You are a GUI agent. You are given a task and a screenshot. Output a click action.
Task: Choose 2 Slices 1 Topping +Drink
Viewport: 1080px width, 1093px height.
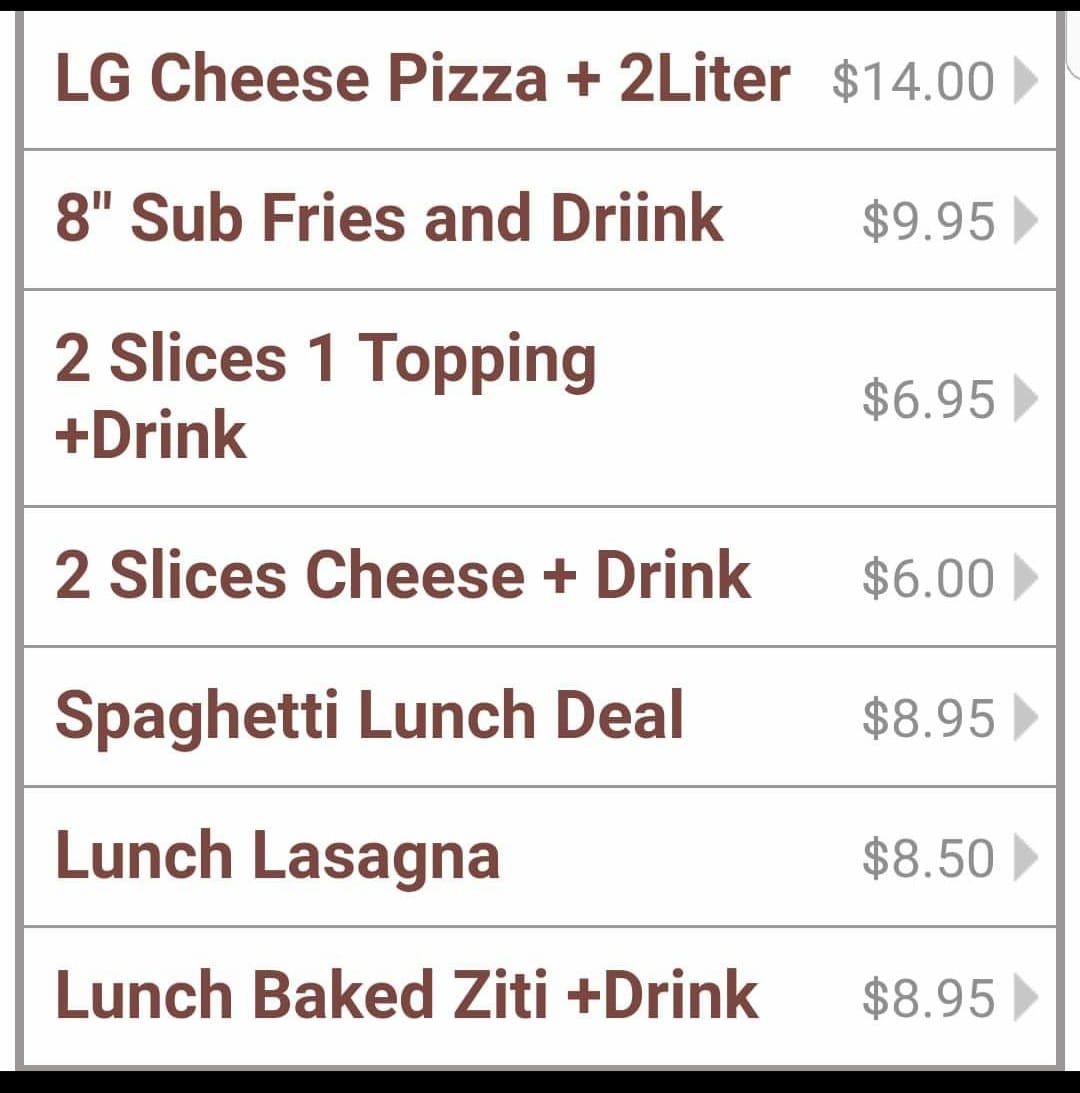click(x=540, y=398)
